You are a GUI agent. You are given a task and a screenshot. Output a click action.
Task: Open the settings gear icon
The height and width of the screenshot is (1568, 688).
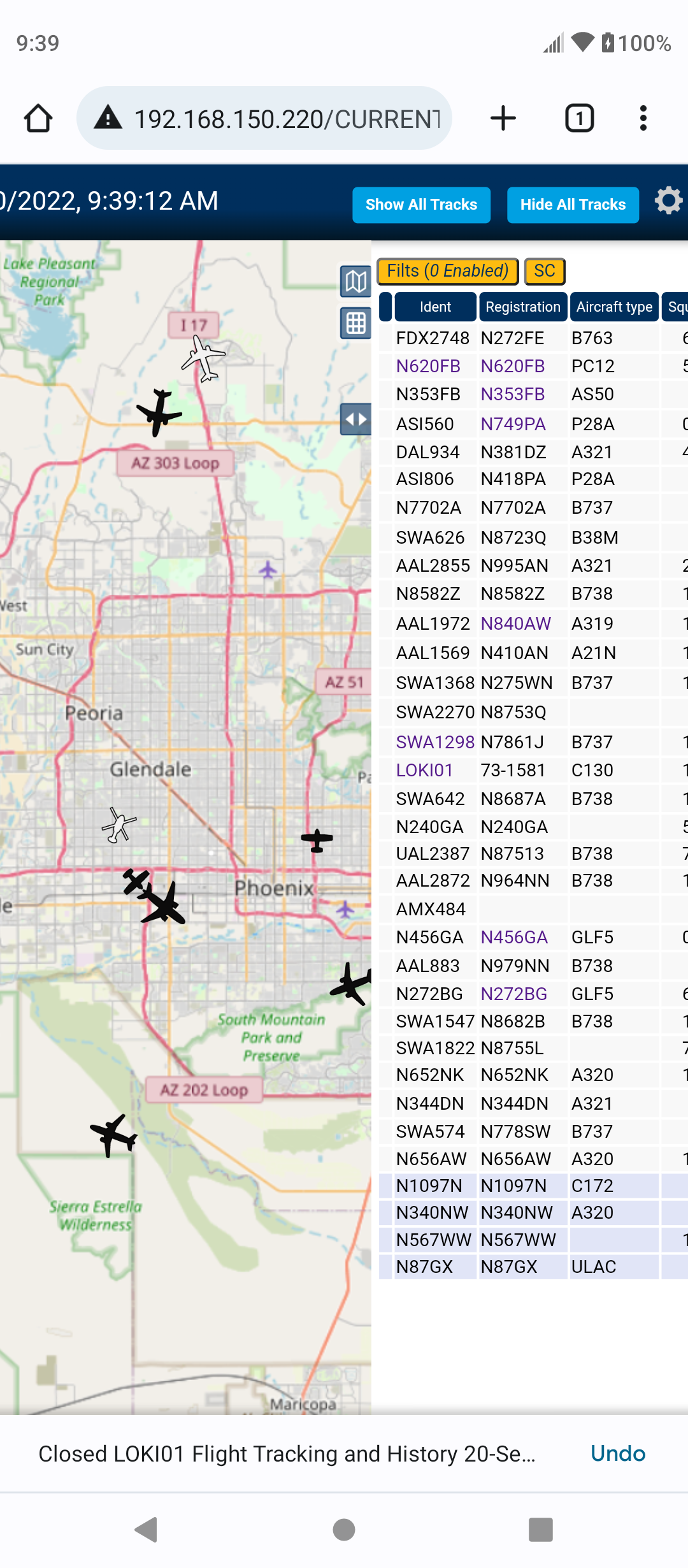668,201
